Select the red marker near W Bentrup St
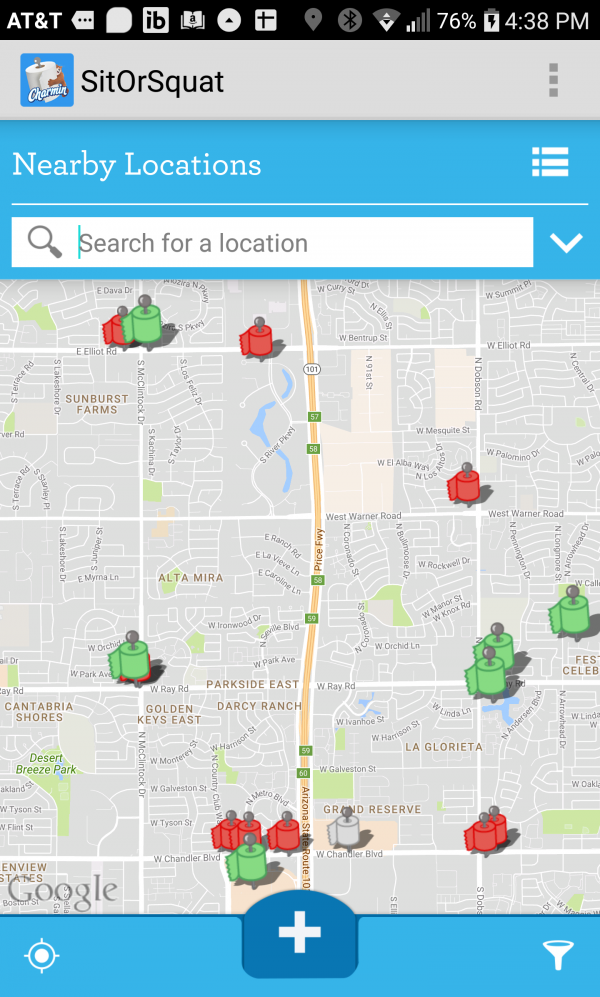 point(257,337)
